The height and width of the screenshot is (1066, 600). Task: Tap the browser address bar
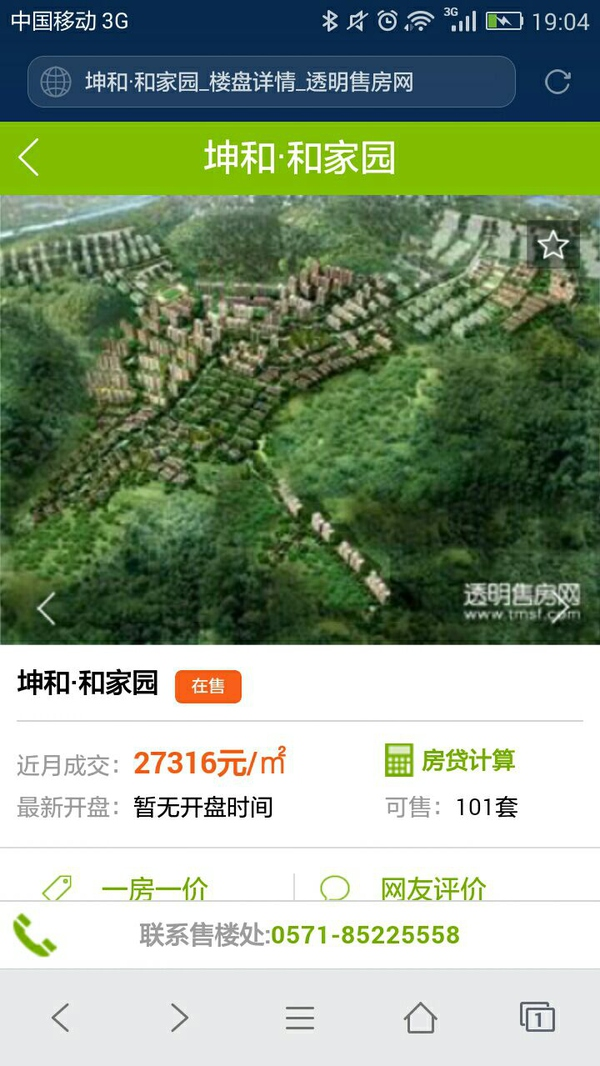click(x=270, y=82)
